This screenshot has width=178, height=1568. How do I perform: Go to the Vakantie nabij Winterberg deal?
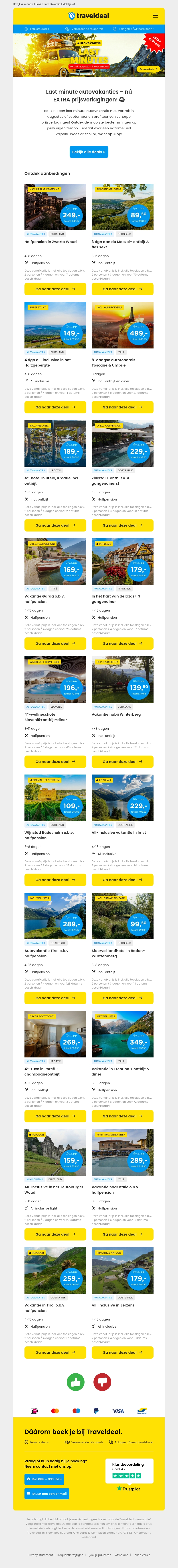[122, 761]
